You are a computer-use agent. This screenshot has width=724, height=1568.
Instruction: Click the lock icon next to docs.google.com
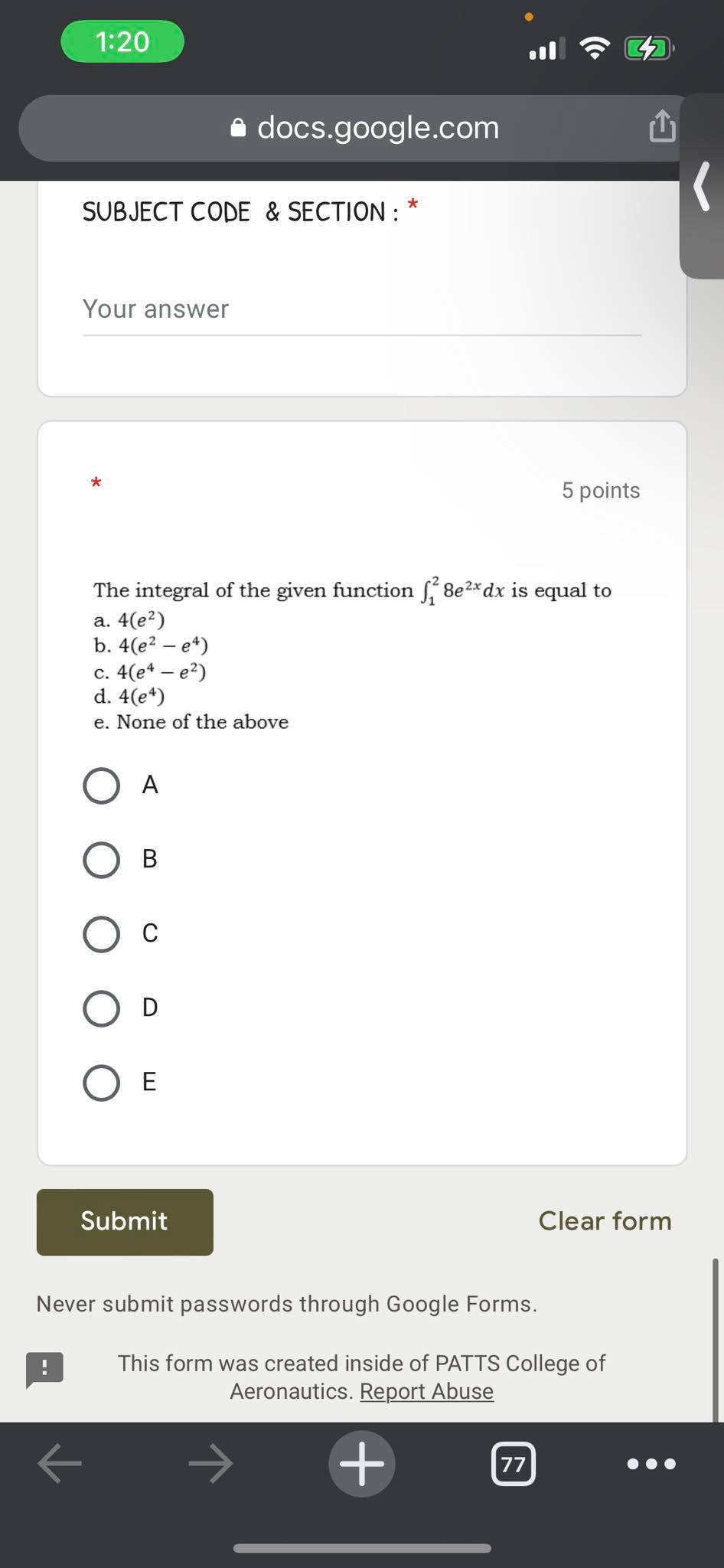pyautogui.click(x=239, y=127)
